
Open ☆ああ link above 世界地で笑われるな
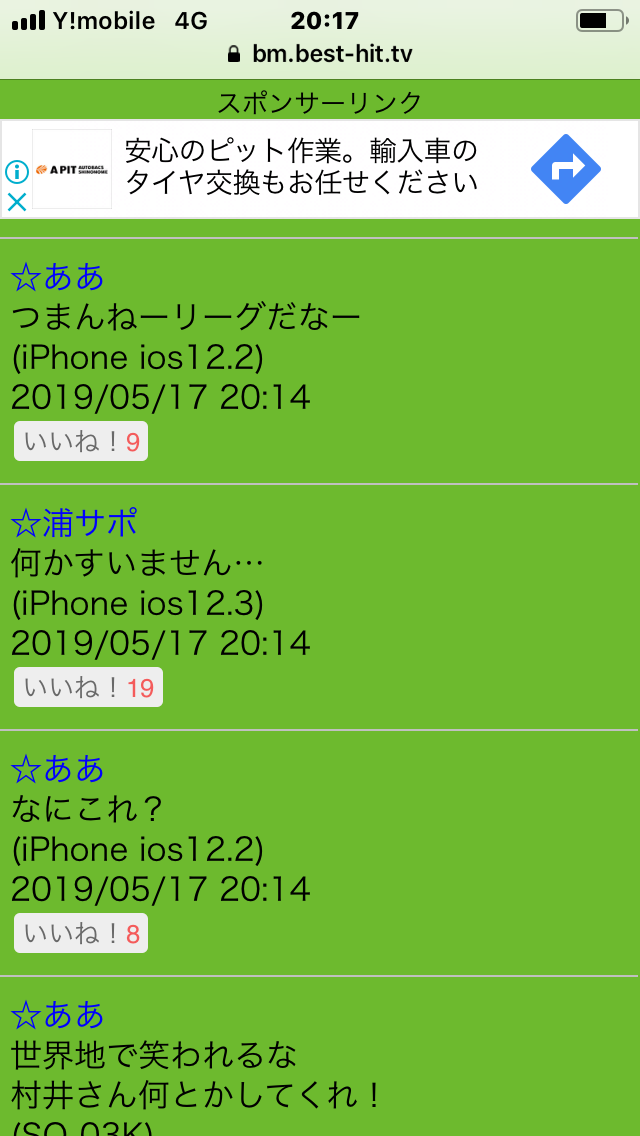(58, 1014)
